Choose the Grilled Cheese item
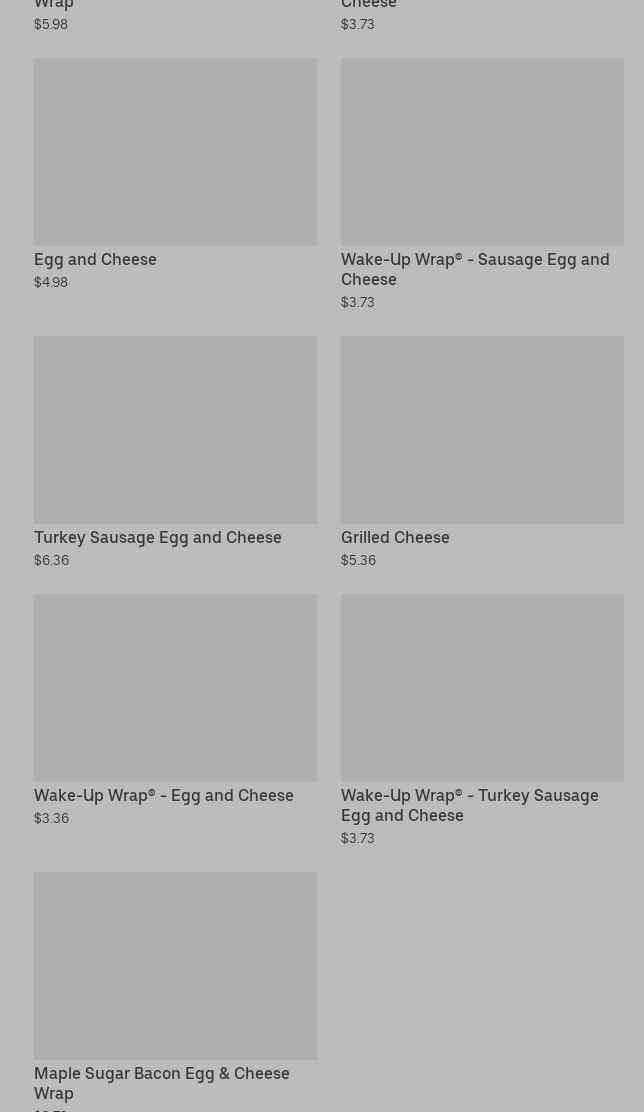This screenshot has width=644, height=1112. pyautogui.click(x=481, y=430)
